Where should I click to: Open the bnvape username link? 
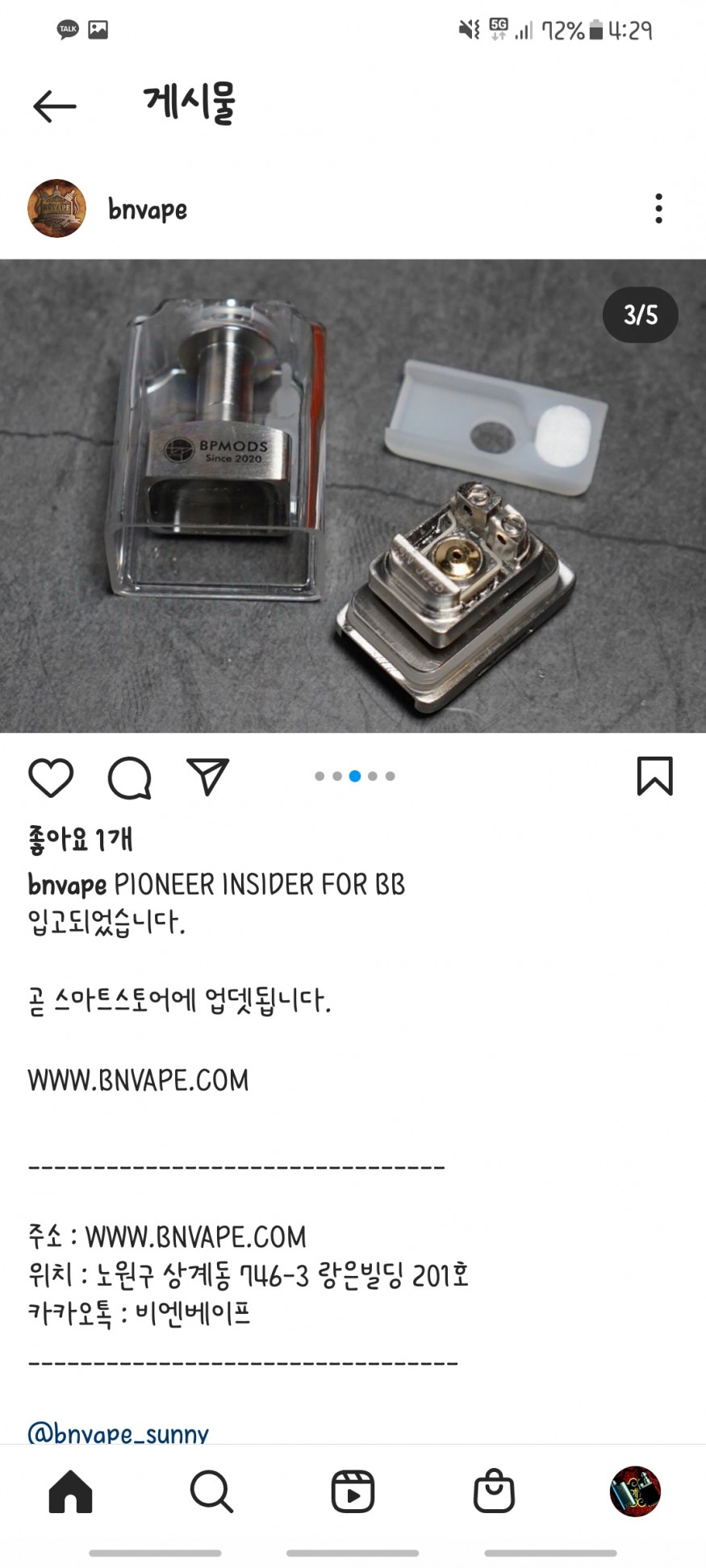click(x=148, y=210)
